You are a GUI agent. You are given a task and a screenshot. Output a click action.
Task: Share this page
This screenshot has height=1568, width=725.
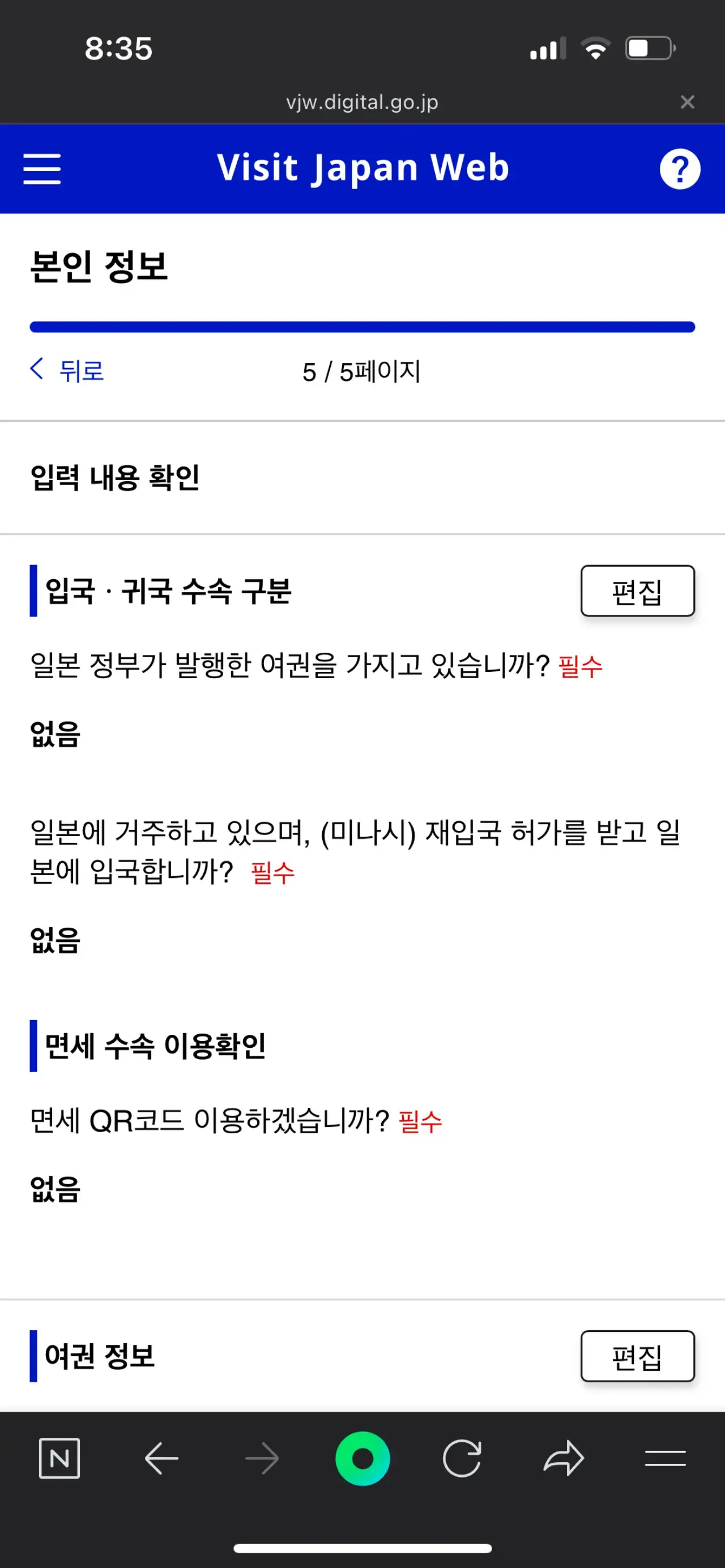564,1458
